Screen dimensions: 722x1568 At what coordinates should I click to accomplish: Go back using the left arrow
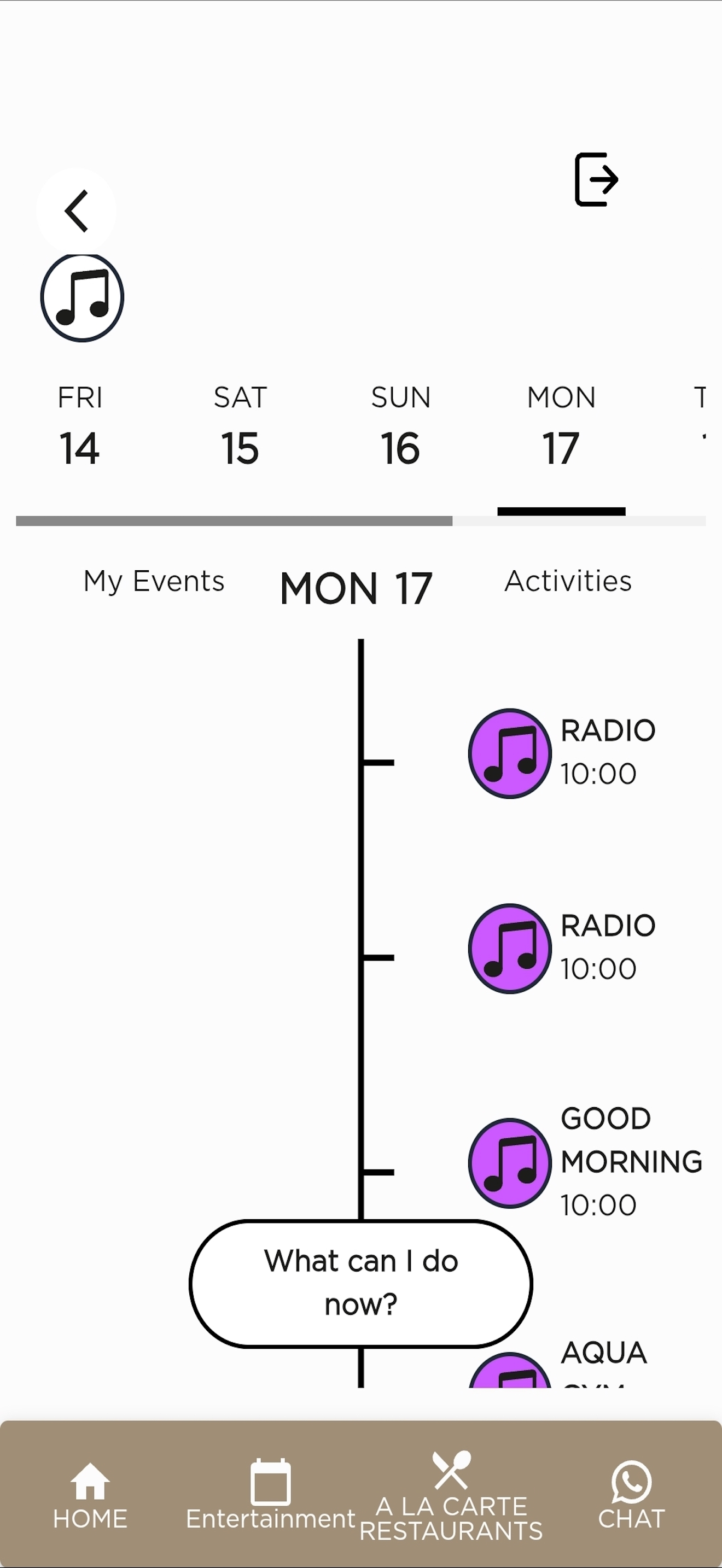pos(76,210)
